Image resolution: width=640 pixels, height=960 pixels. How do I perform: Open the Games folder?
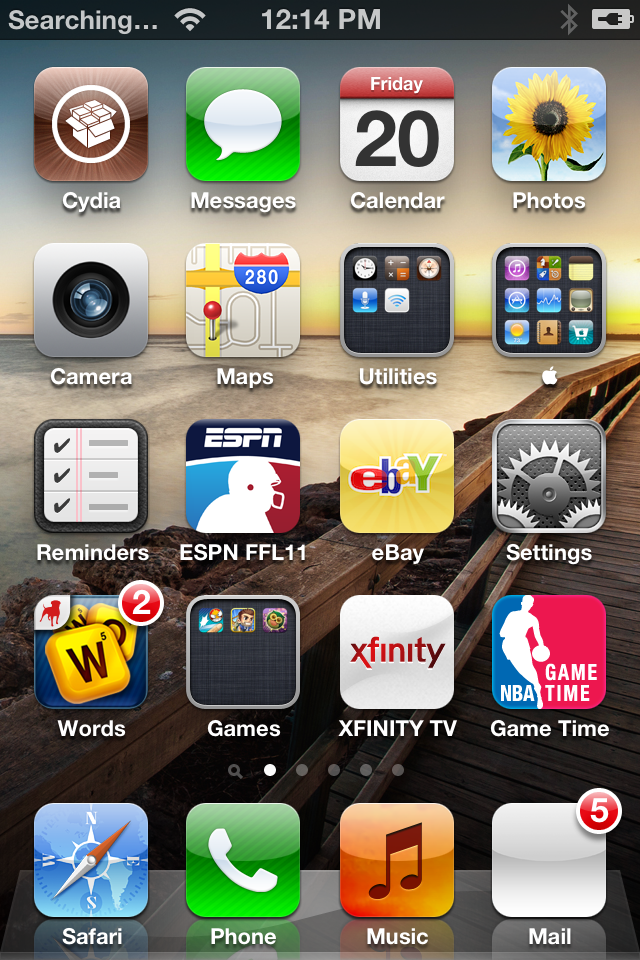point(243,651)
